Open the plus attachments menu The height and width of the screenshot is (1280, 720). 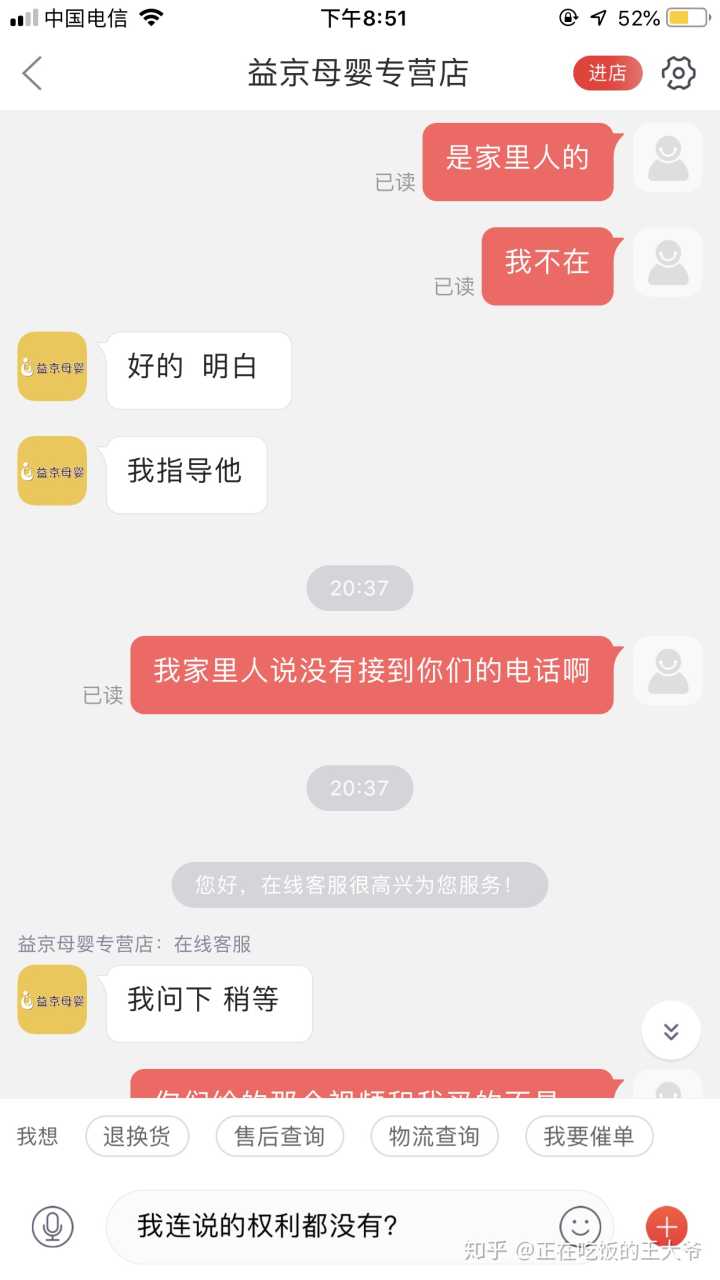666,1226
